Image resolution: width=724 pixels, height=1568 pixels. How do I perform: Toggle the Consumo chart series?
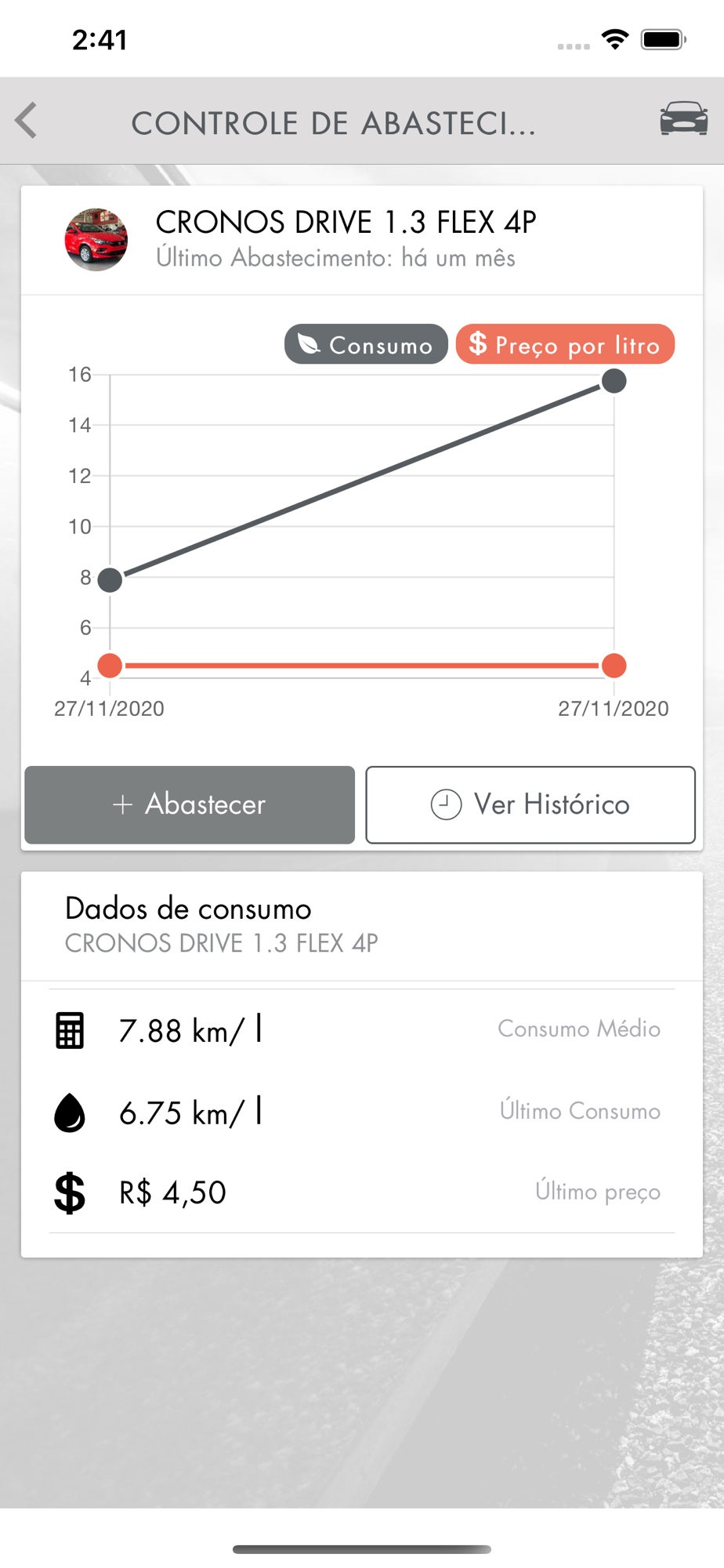[366, 344]
